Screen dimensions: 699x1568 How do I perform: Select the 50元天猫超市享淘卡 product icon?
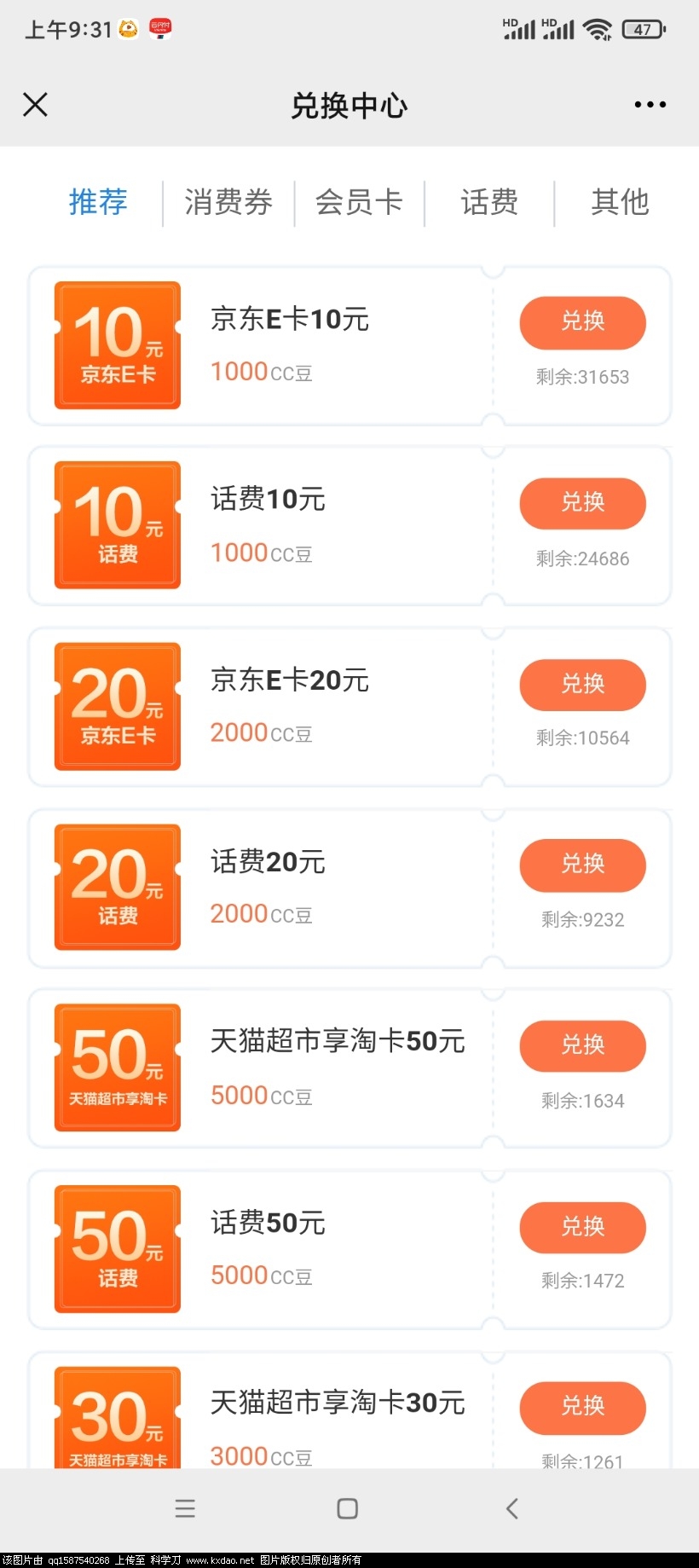pyautogui.click(x=117, y=1068)
